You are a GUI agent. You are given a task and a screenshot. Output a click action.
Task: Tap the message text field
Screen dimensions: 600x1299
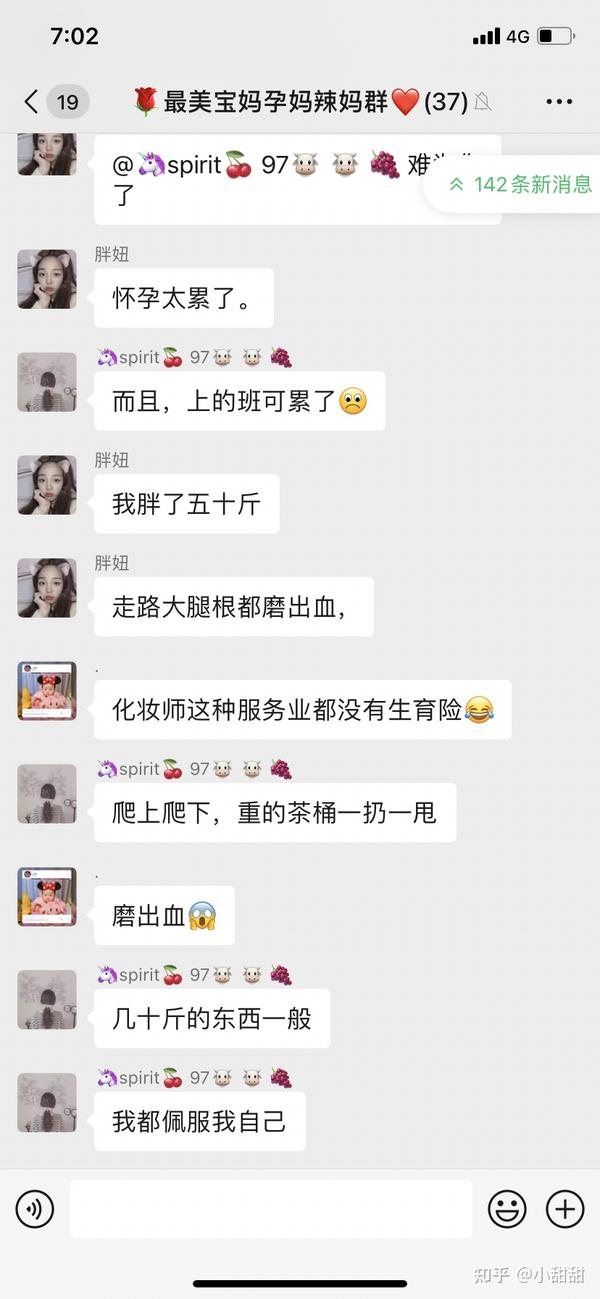click(x=271, y=1209)
